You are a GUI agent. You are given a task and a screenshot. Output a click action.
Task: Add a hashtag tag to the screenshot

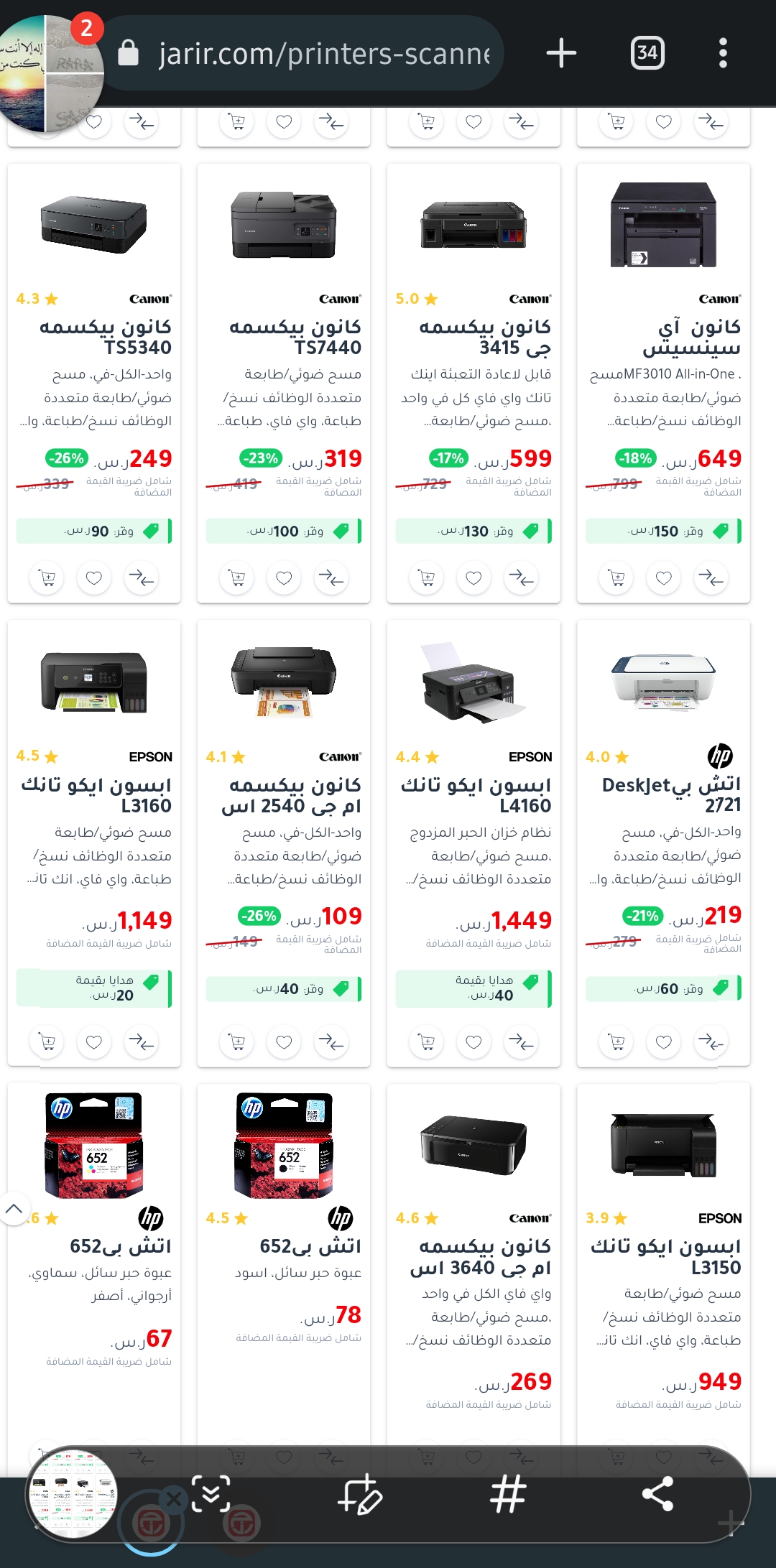click(x=508, y=1494)
